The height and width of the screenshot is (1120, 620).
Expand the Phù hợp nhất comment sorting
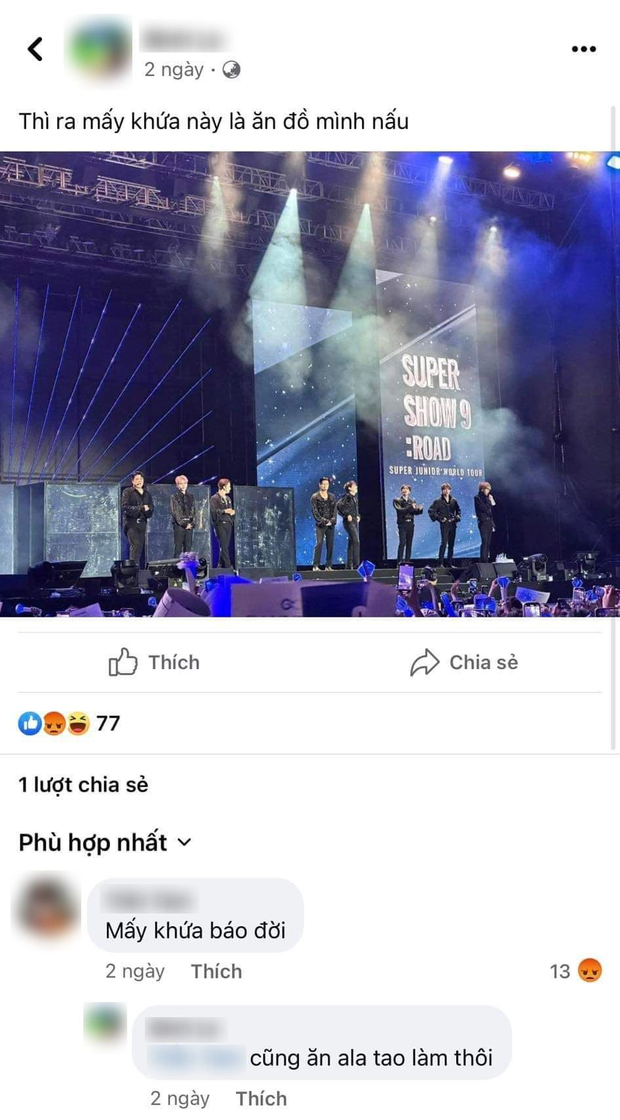click(104, 843)
